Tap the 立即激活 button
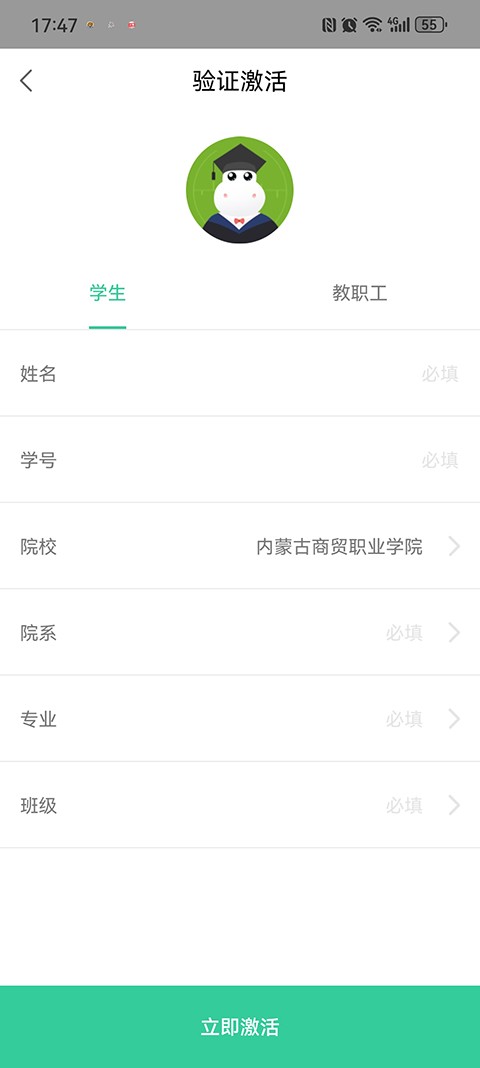Screen dimensions: 480x1068 pos(240,1026)
